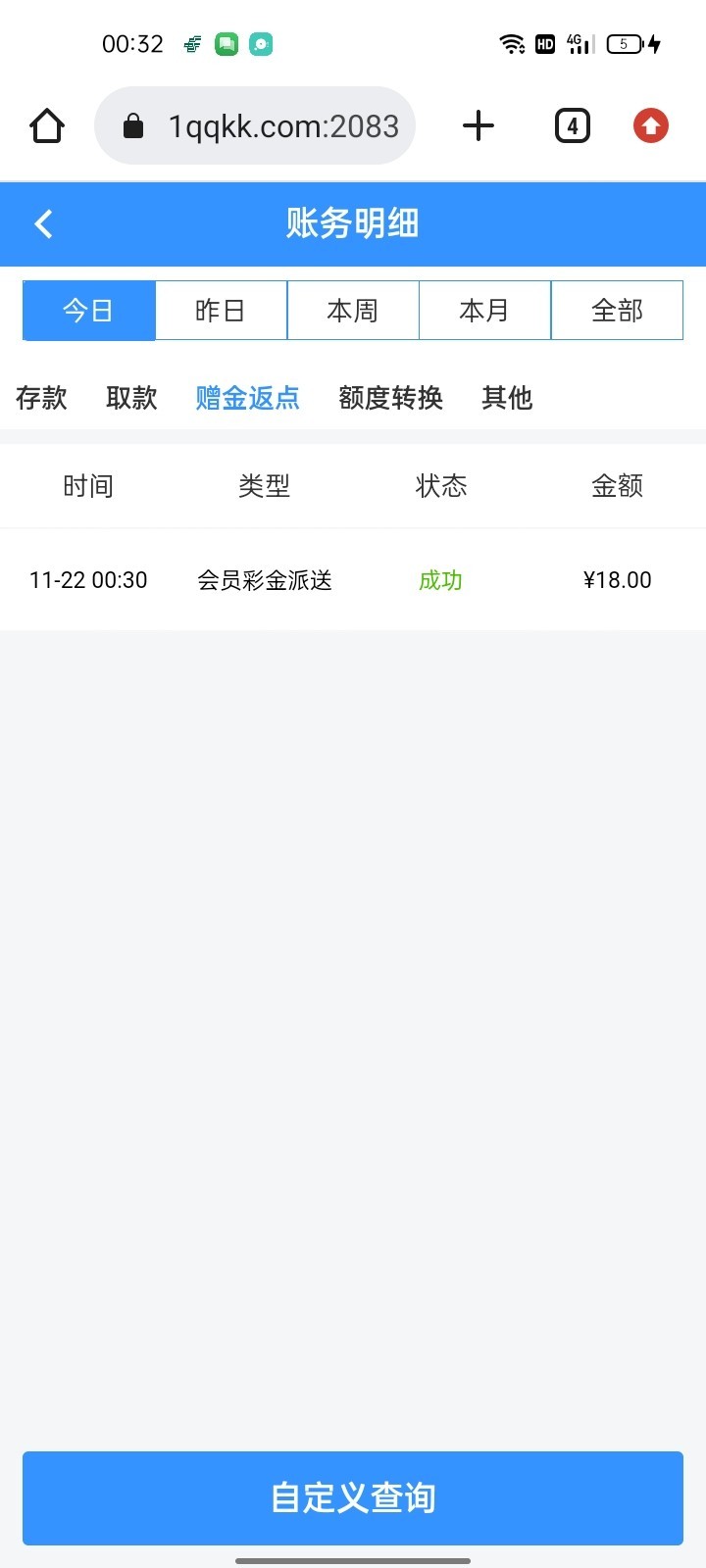Tap the red browser update icon
The image size is (706, 1568).
click(651, 125)
